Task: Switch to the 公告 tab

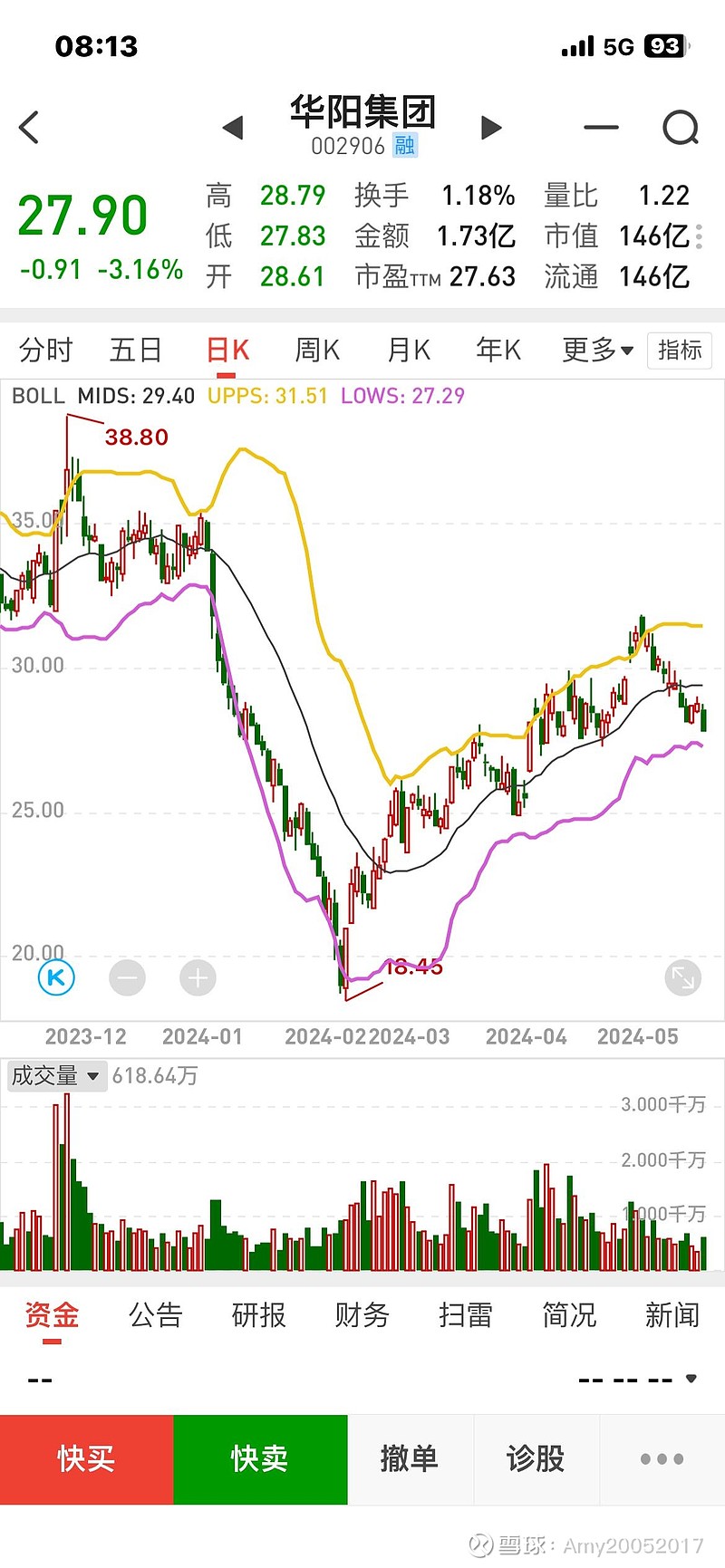Action: click(x=156, y=1314)
